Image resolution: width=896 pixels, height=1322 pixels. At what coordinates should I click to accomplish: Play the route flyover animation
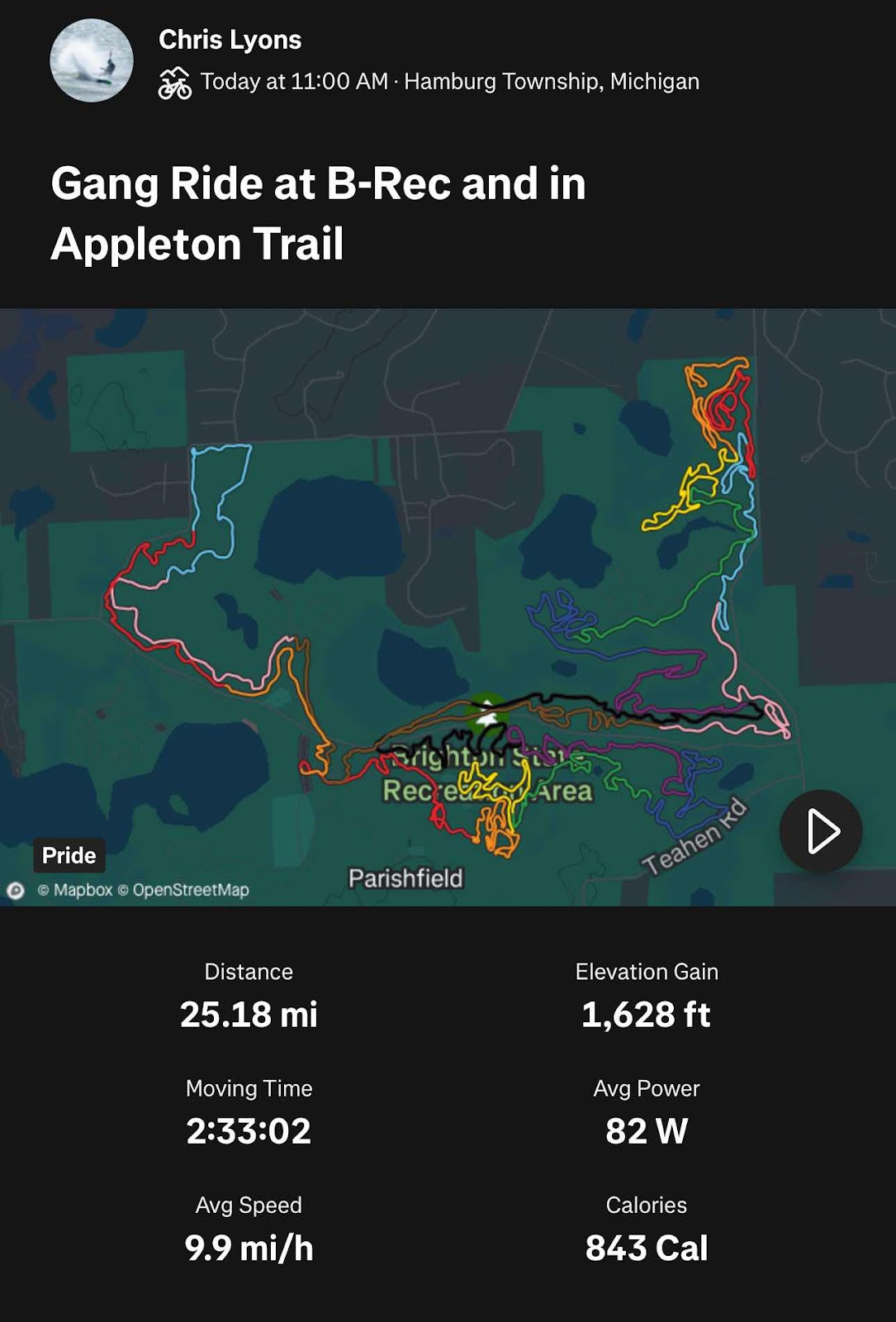(x=821, y=831)
